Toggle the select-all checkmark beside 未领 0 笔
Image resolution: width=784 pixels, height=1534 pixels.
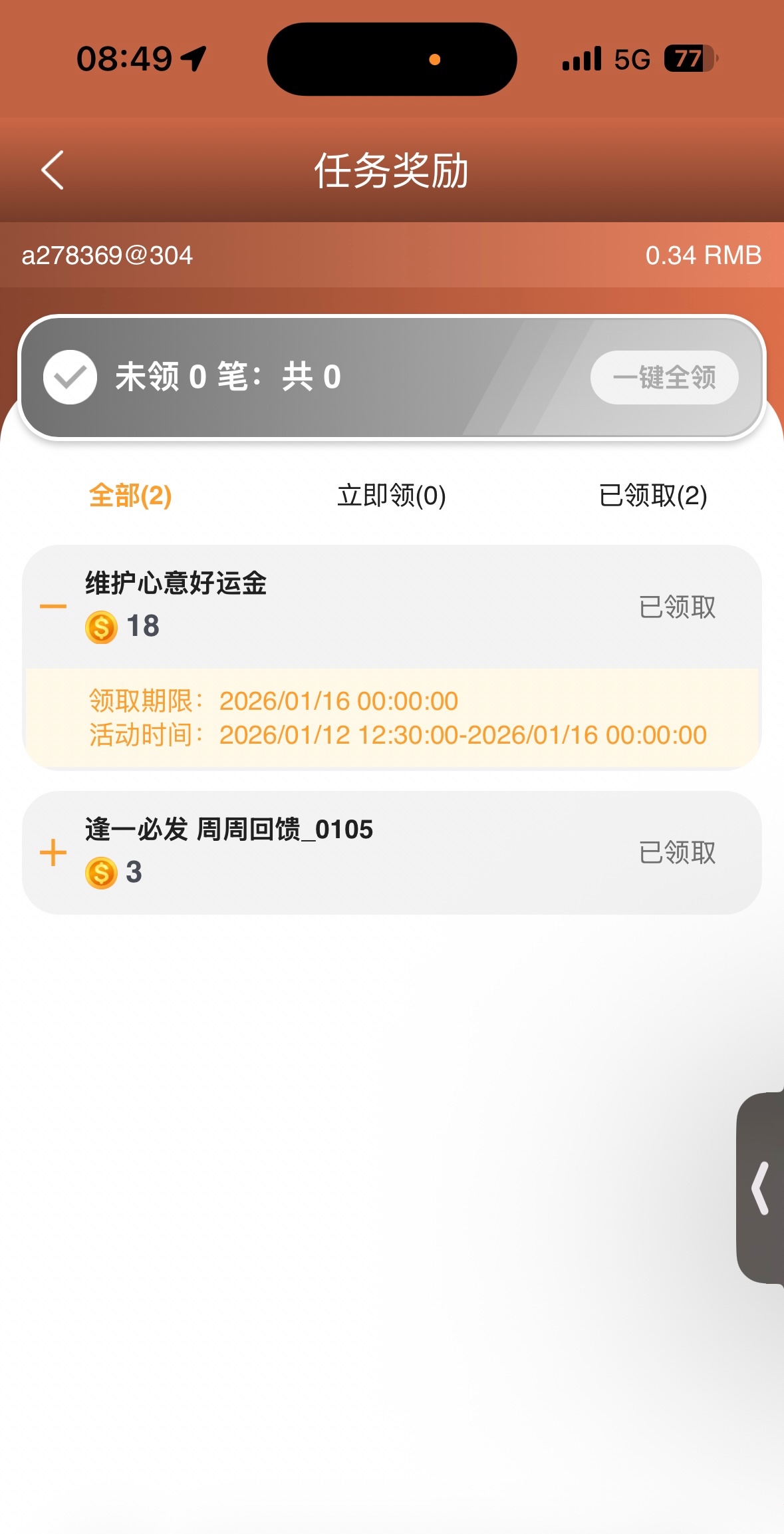tap(70, 377)
